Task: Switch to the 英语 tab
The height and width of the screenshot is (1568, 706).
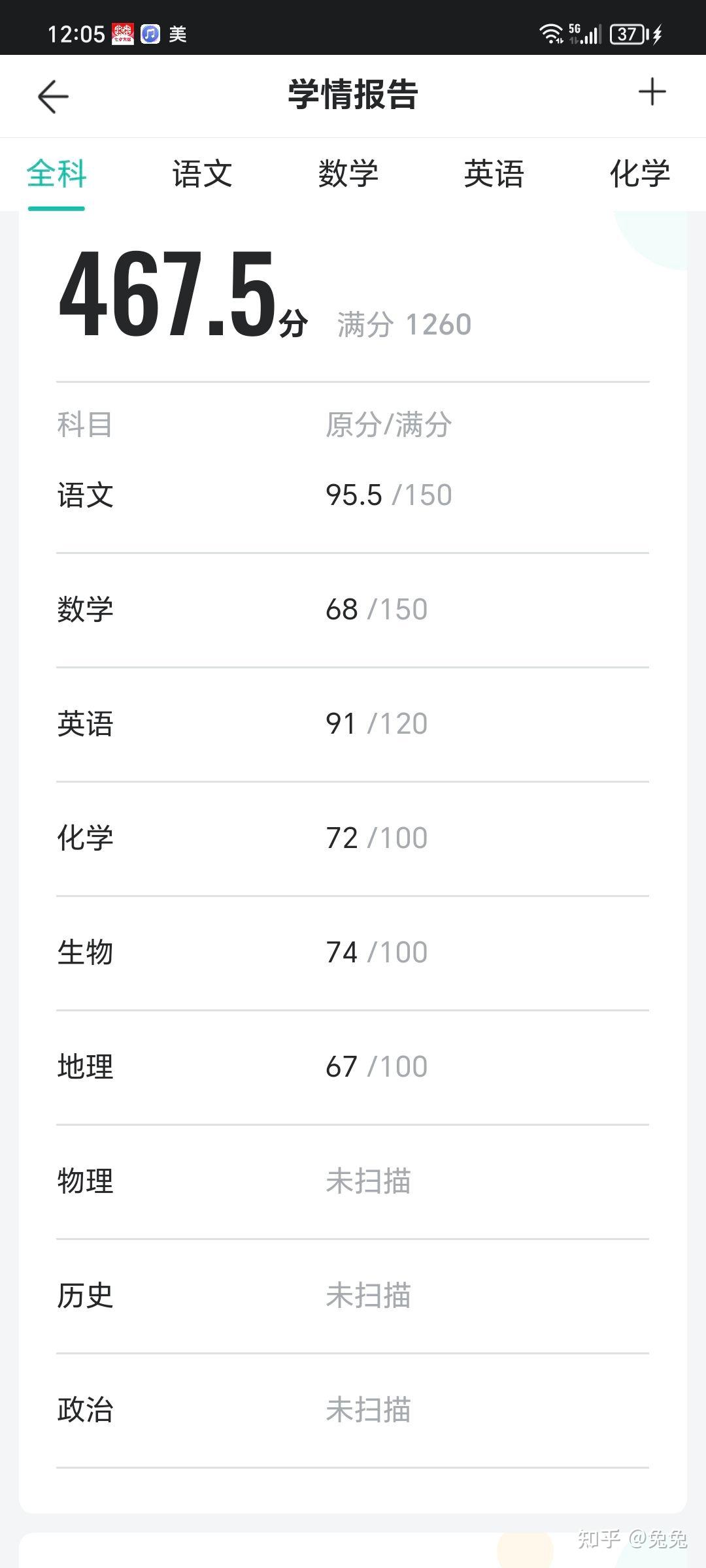Action: [494, 174]
